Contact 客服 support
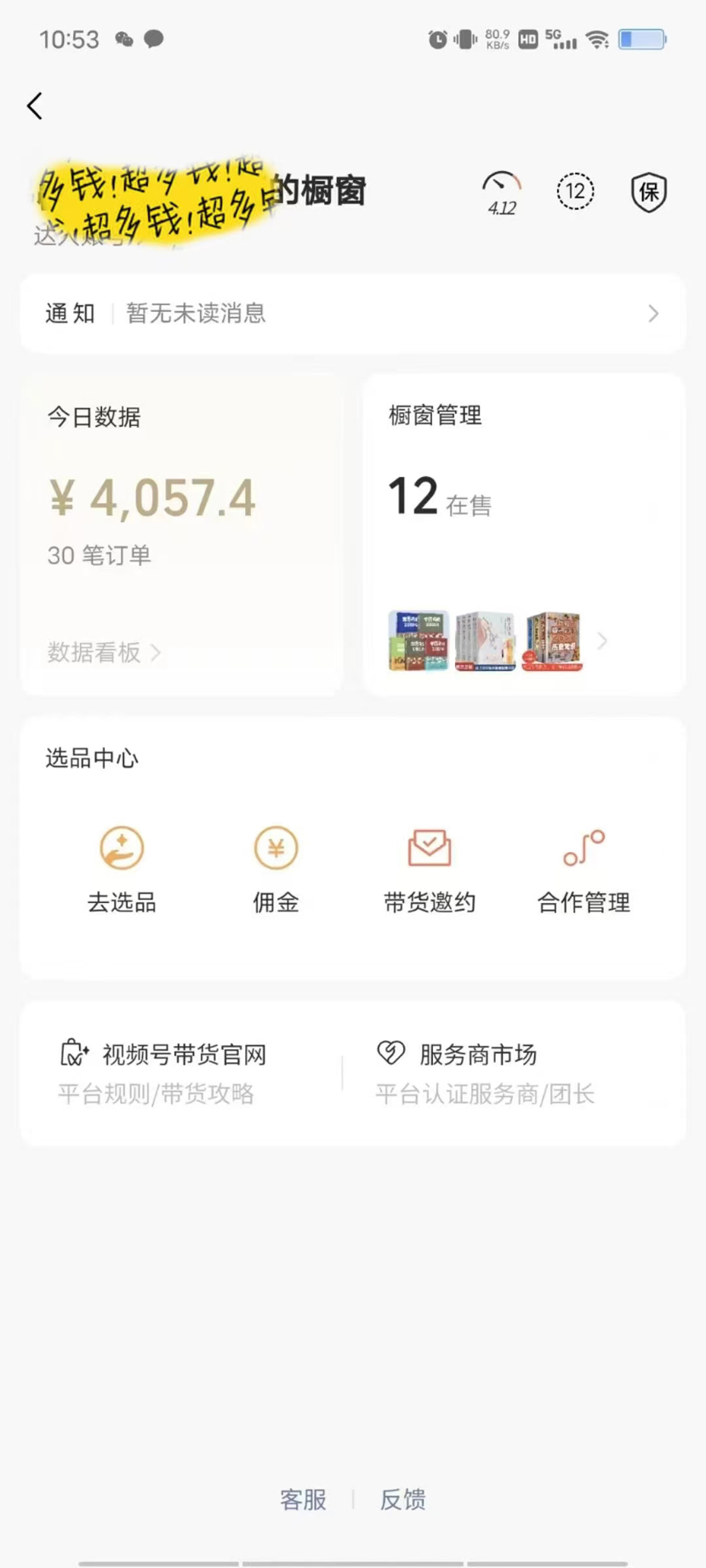The height and width of the screenshot is (1568, 706). pyautogui.click(x=304, y=1499)
